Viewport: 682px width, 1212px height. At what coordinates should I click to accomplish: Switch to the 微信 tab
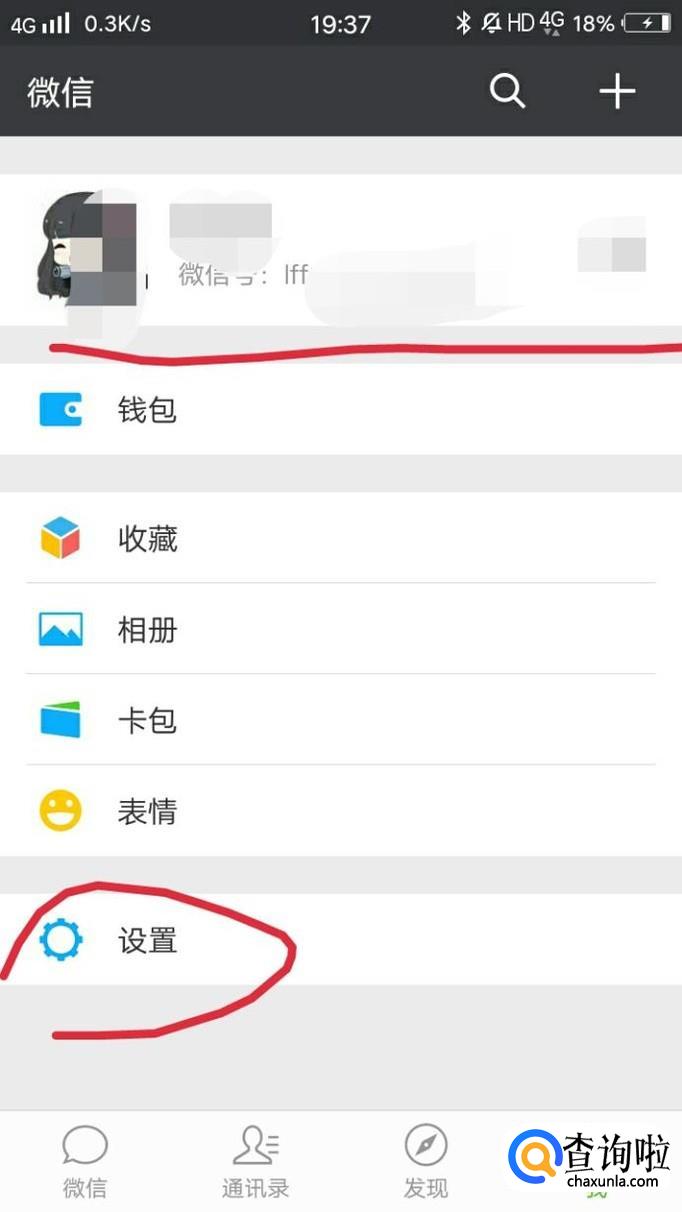pyautogui.click(x=85, y=1162)
